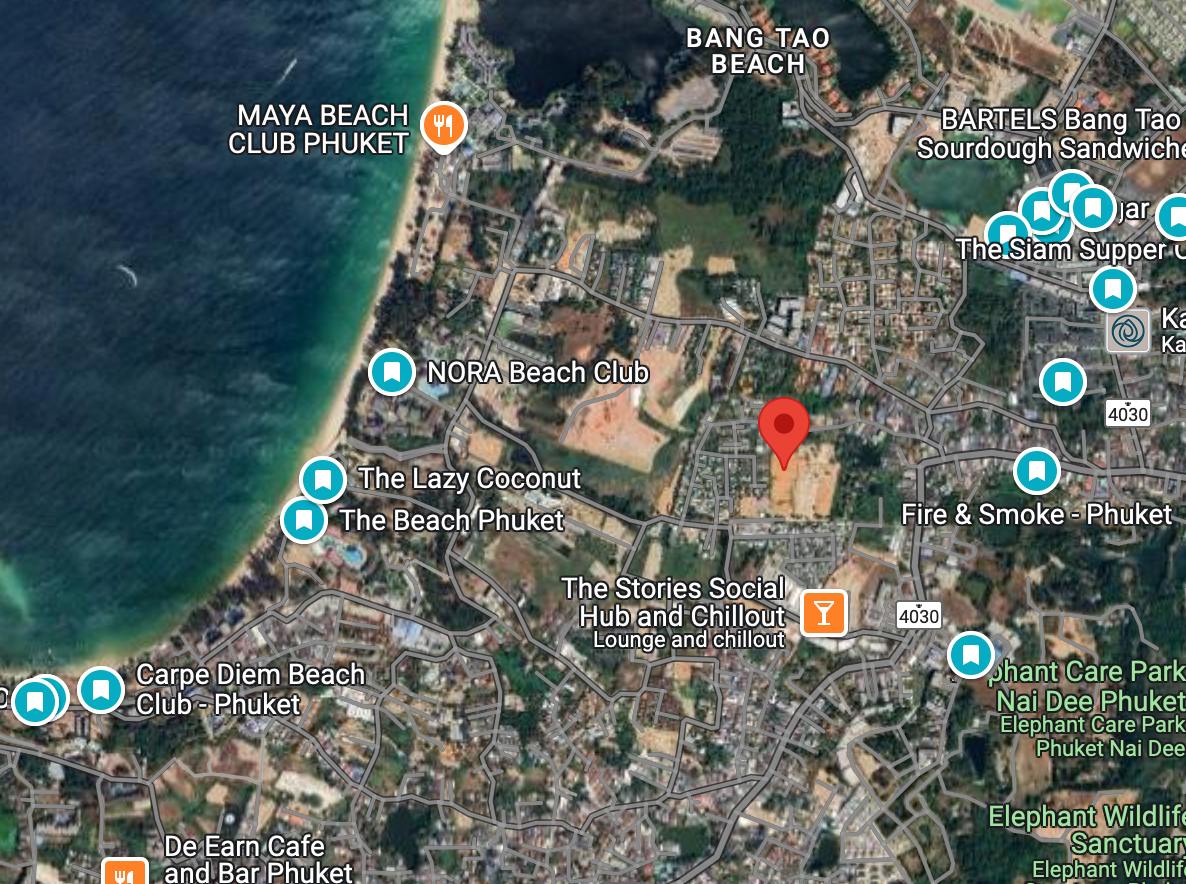Open the Fire & Smoke - Phuket pin
This screenshot has width=1186, height=884.
1036,470
